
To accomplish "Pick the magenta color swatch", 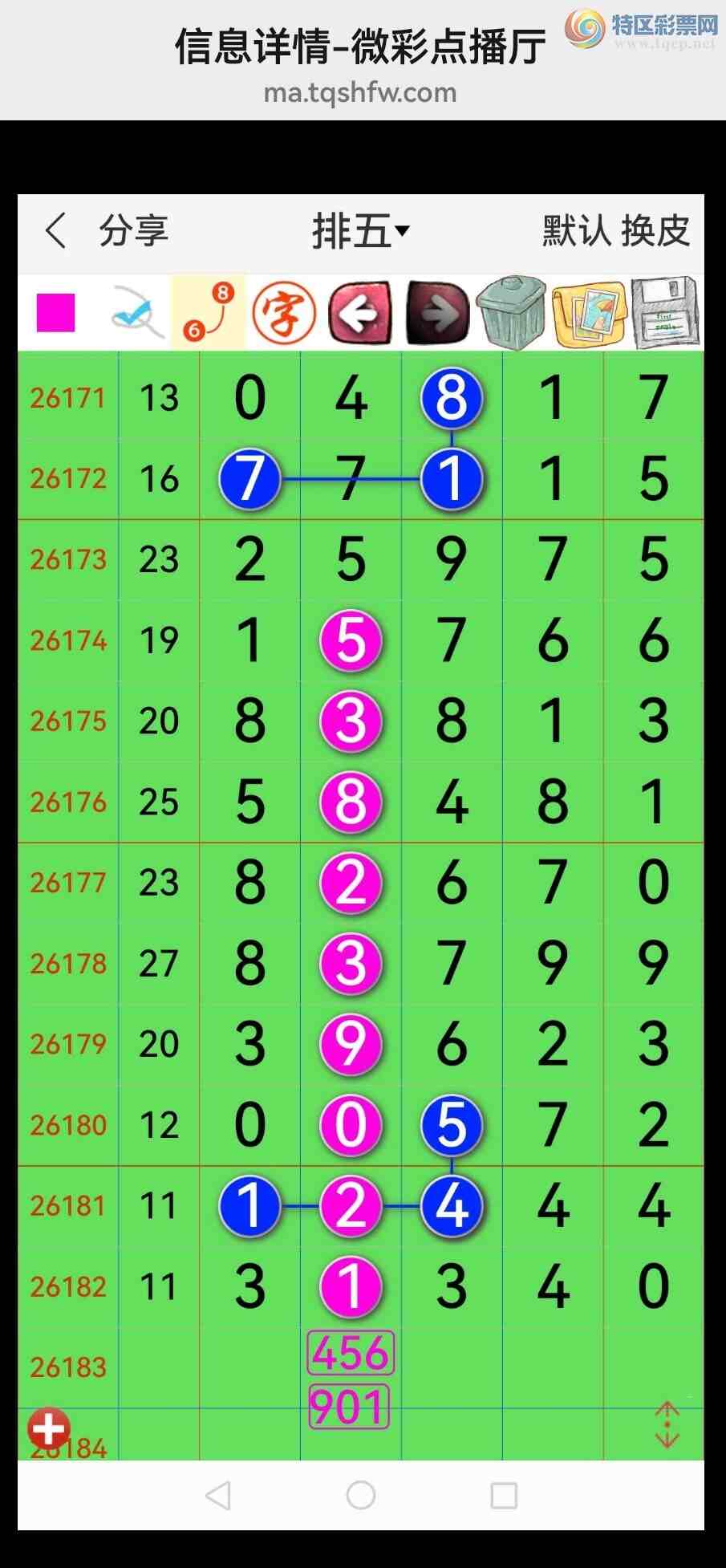I will pyautogui.click(x=55, y=313).
